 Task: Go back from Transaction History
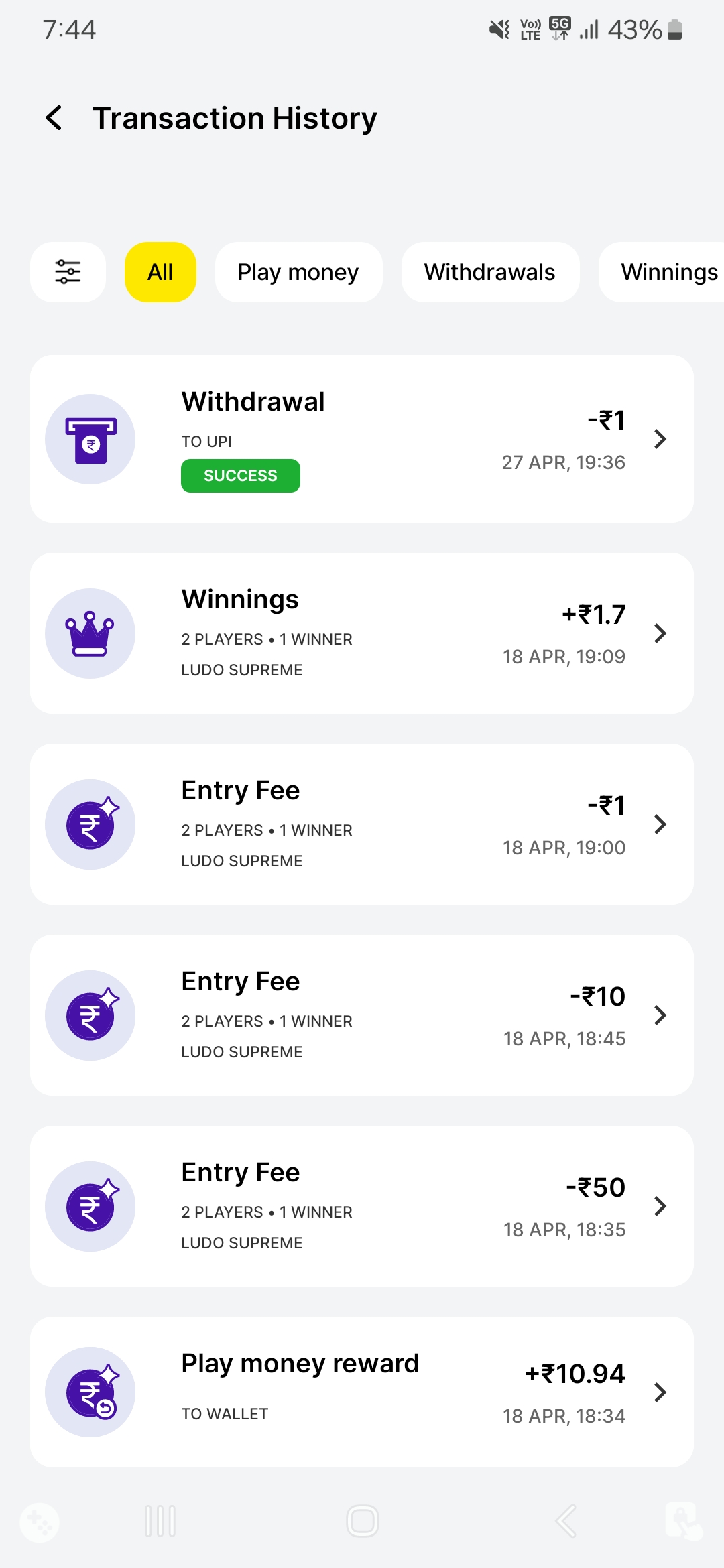tap(54, 118)
